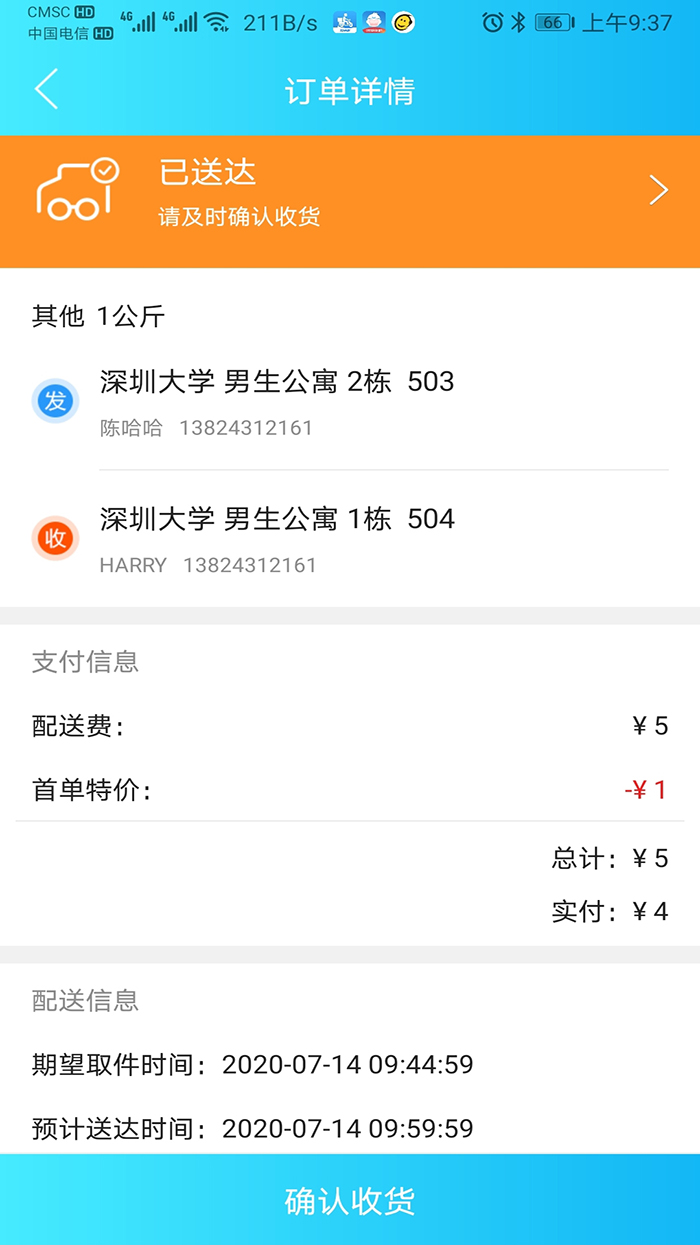Tap the 确认收货 button
Image resolution: width=700 pixels, height=1245 pixels.
coord(350,1200)
